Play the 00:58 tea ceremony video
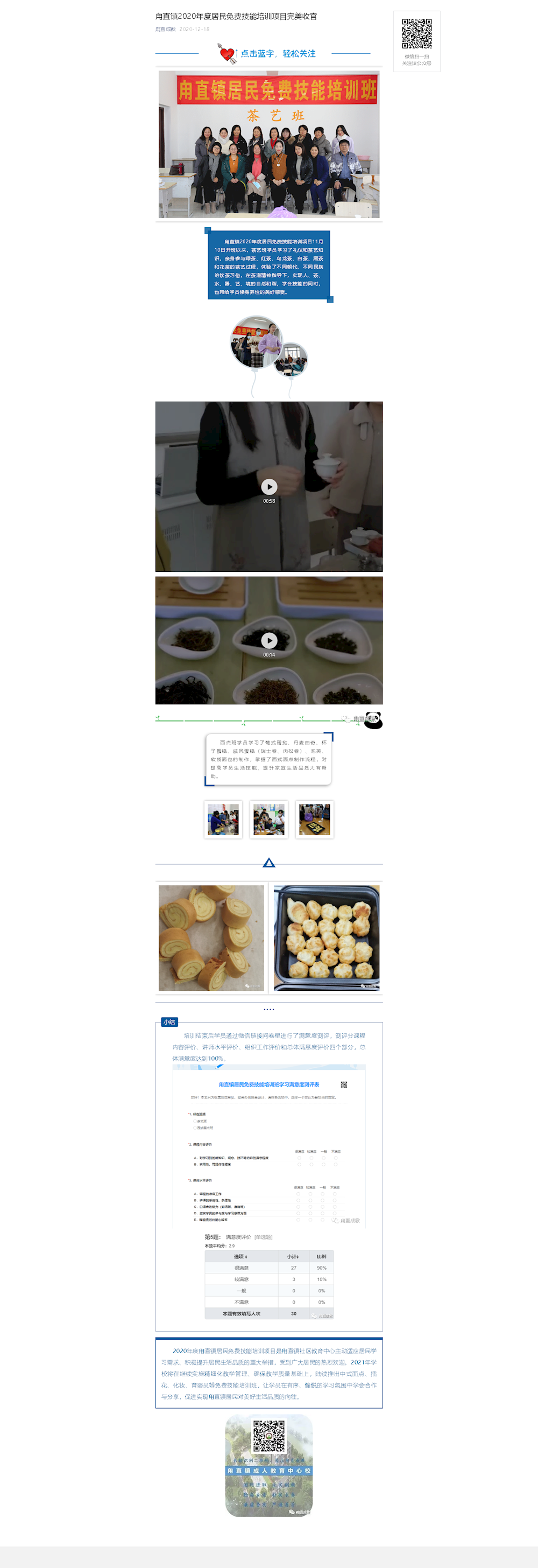 tap(268, 486)
